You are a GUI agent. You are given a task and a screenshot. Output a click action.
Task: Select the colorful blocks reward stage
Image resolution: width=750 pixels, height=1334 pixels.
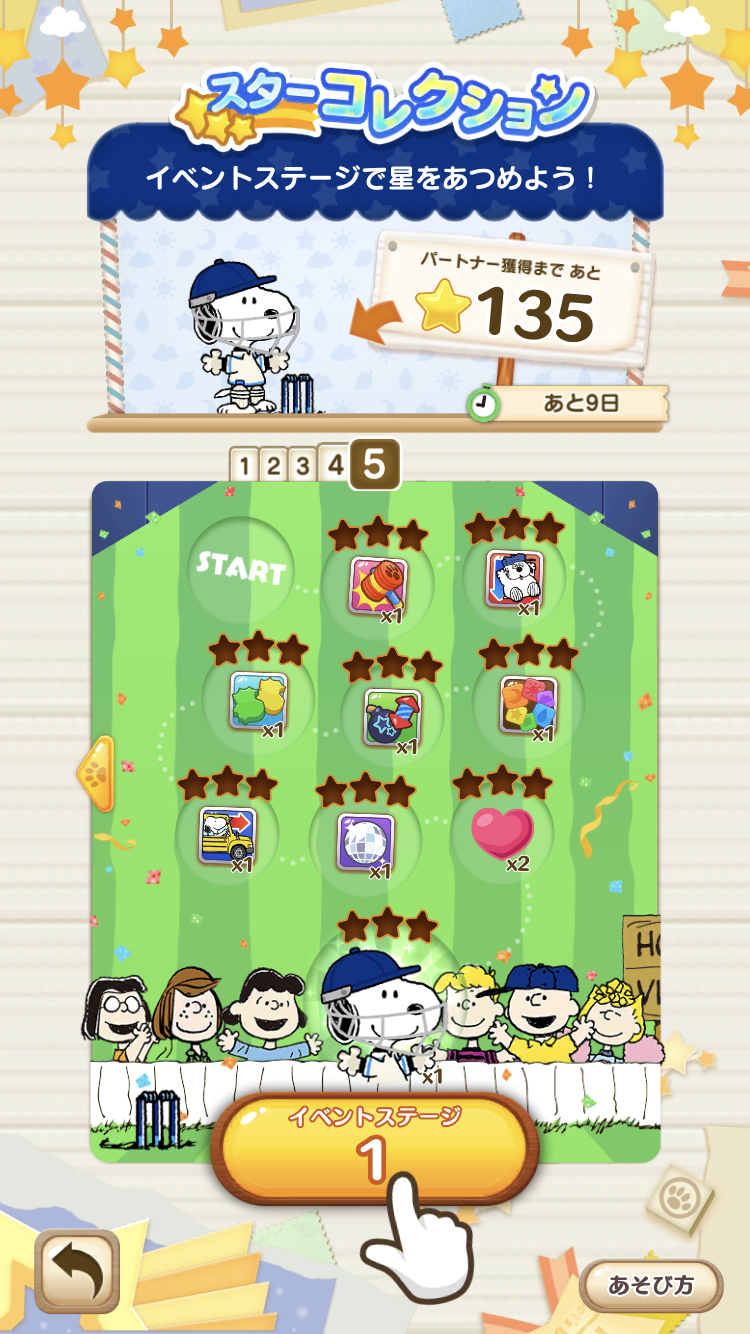coord(528,704)
